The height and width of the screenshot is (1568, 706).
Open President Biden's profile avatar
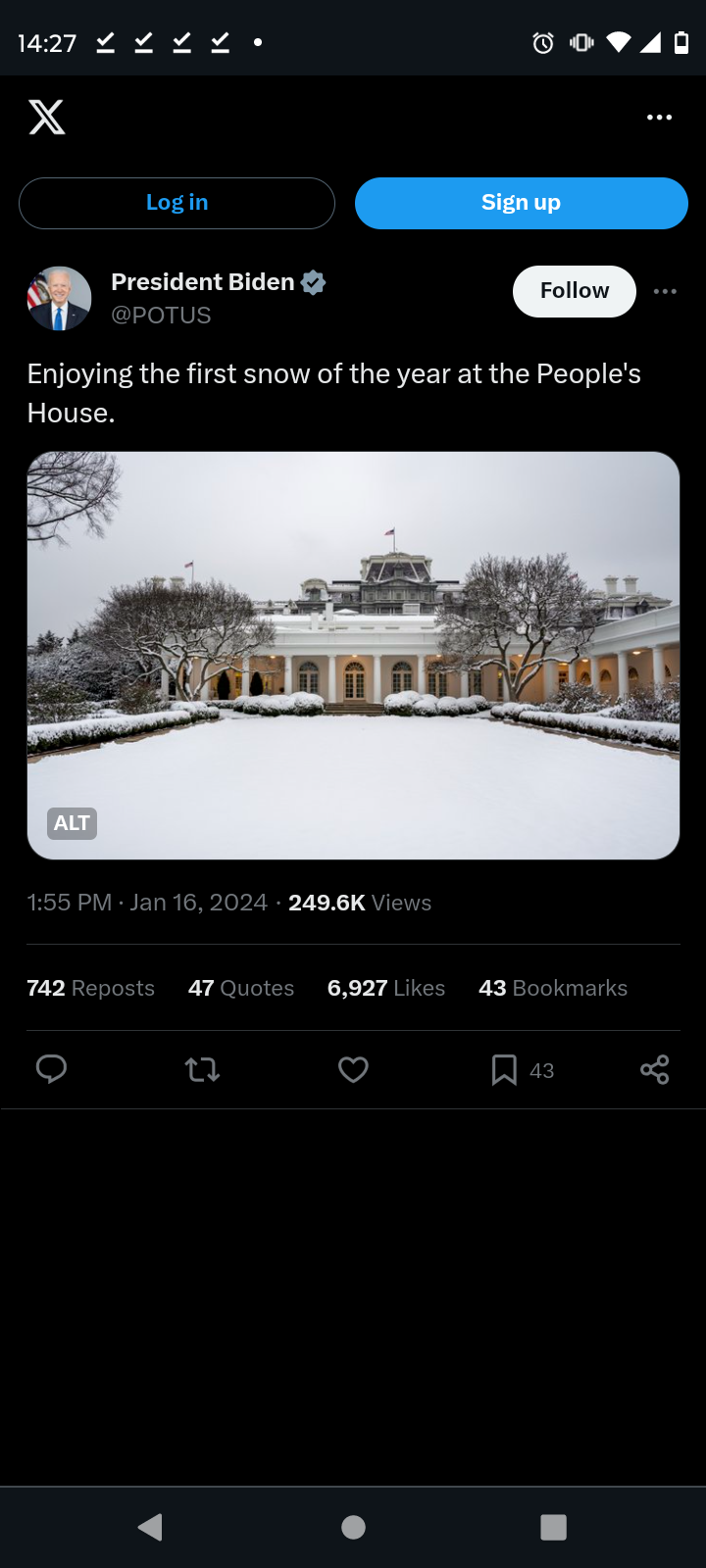tap(59, 299)
